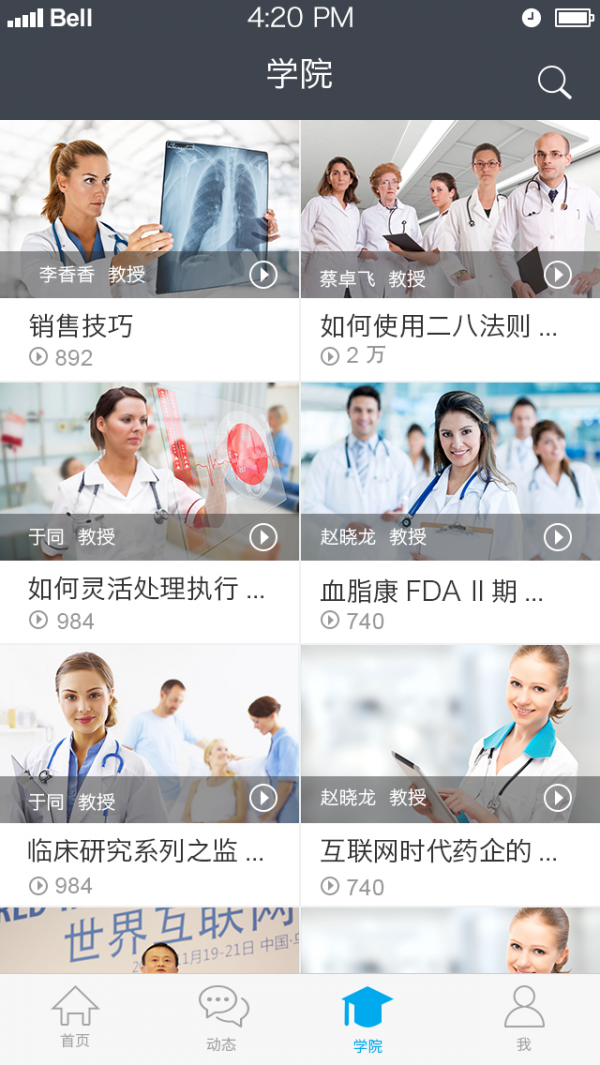The width and height of the screenshot is (600, 1065).
Task: Open the search icon in the header
Action: pos(554,82)
